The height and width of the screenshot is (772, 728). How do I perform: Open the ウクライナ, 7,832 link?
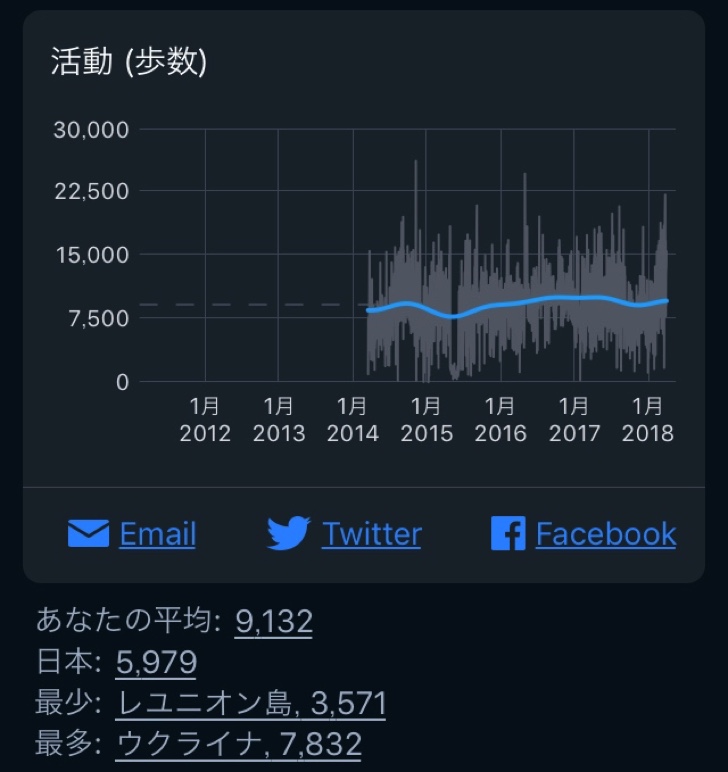click(239, 744)
